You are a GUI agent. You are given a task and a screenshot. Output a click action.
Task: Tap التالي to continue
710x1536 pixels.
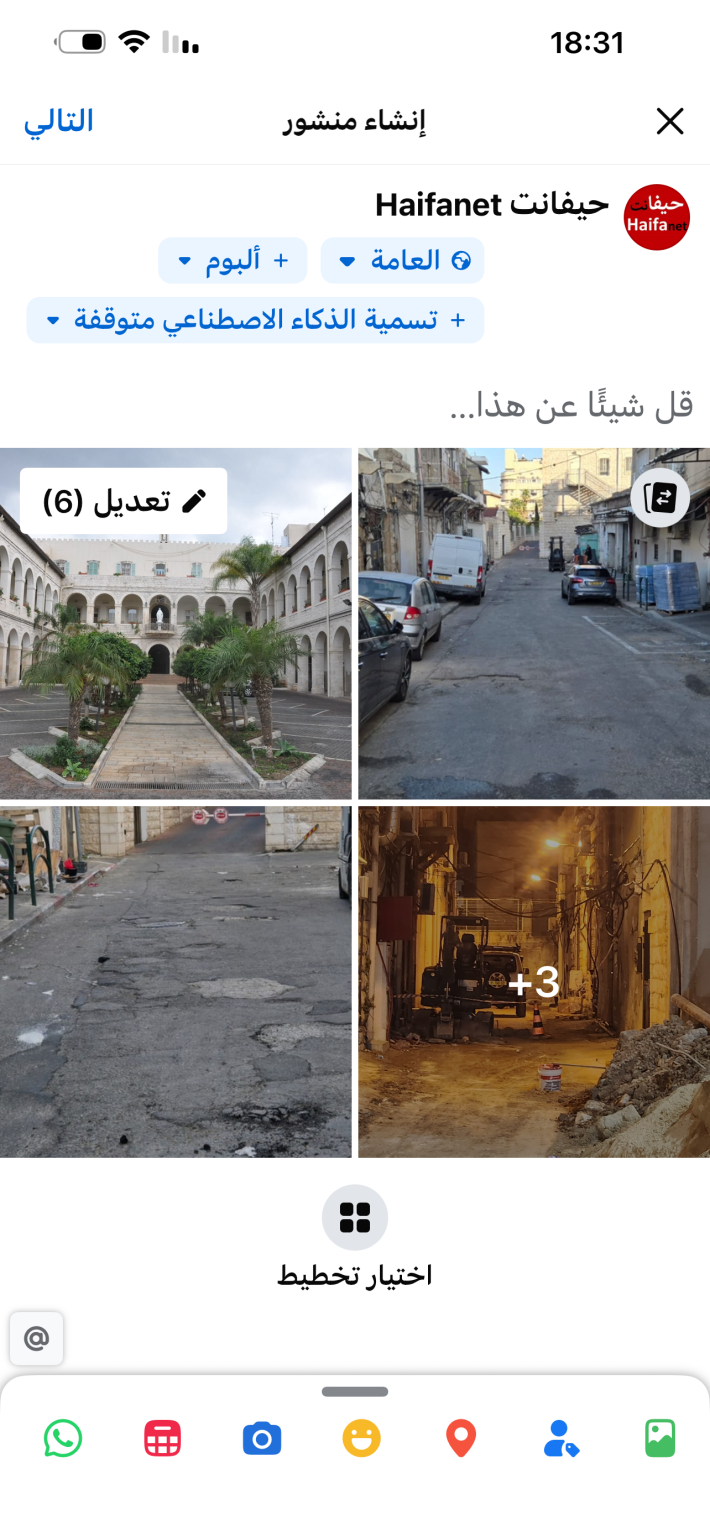point(59,121)
